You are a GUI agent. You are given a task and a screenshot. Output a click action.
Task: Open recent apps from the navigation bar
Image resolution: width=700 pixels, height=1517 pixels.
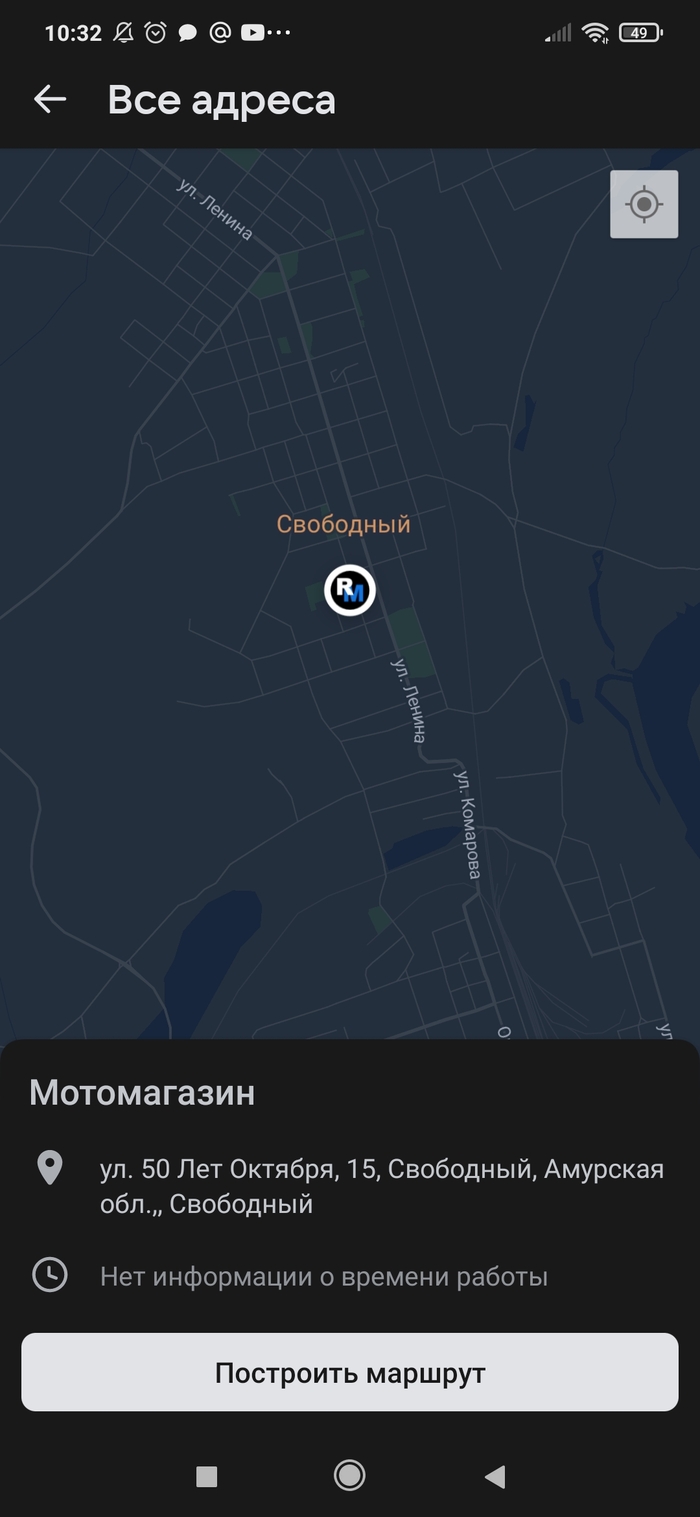(x=207, y=1476)
